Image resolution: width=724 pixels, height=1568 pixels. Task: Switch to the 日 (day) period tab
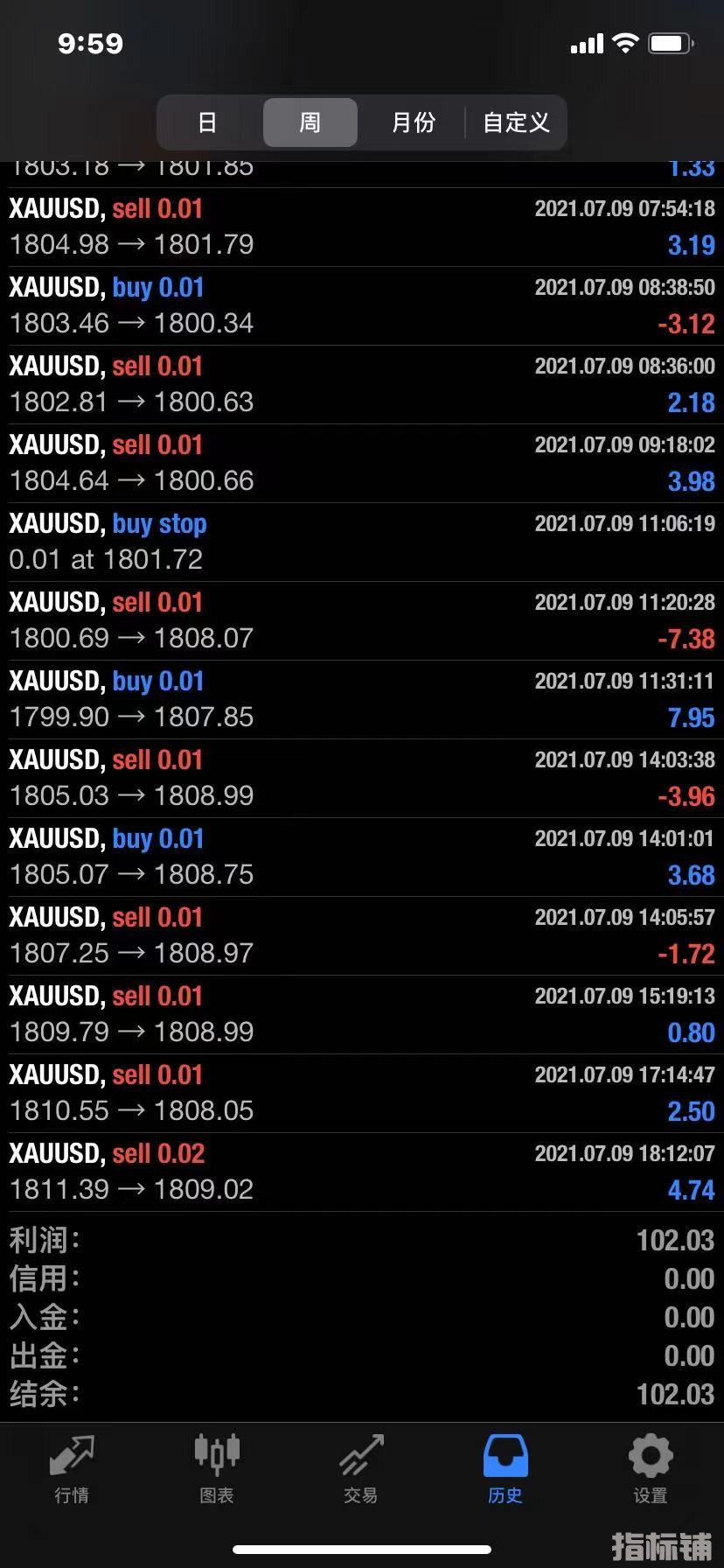tap(207, 122)
